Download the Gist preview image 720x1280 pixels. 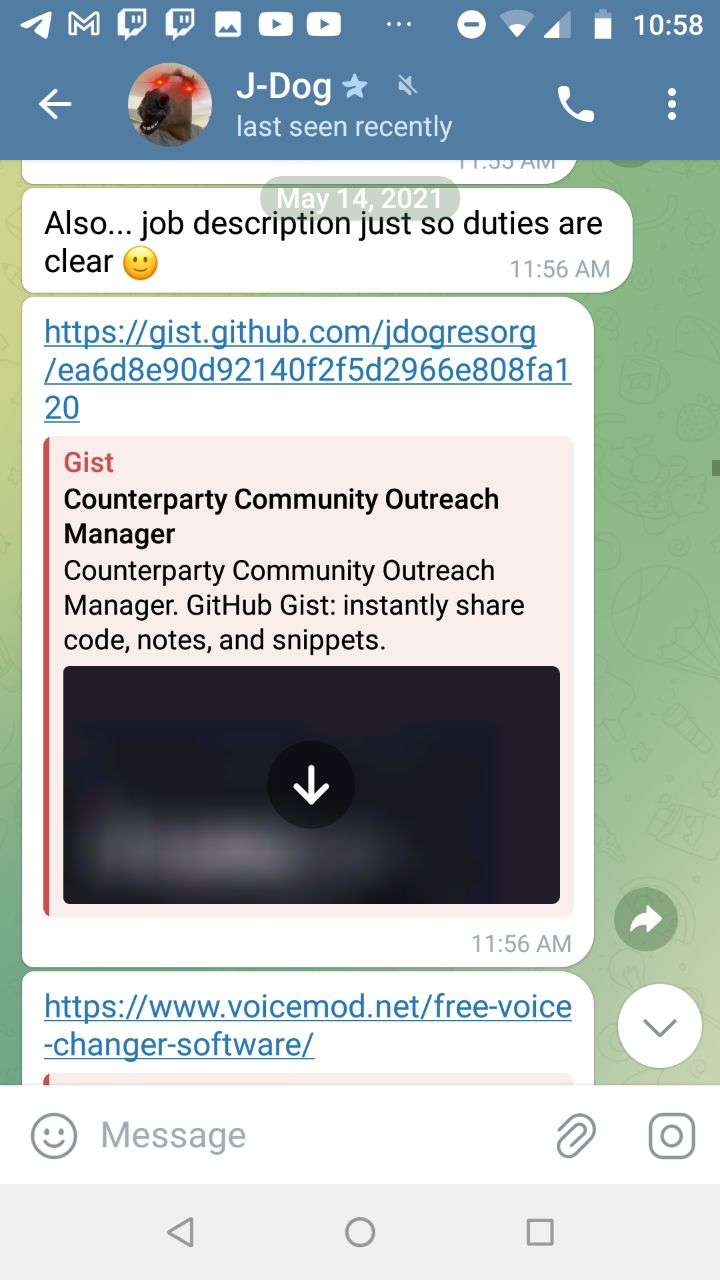pos(311,785)
